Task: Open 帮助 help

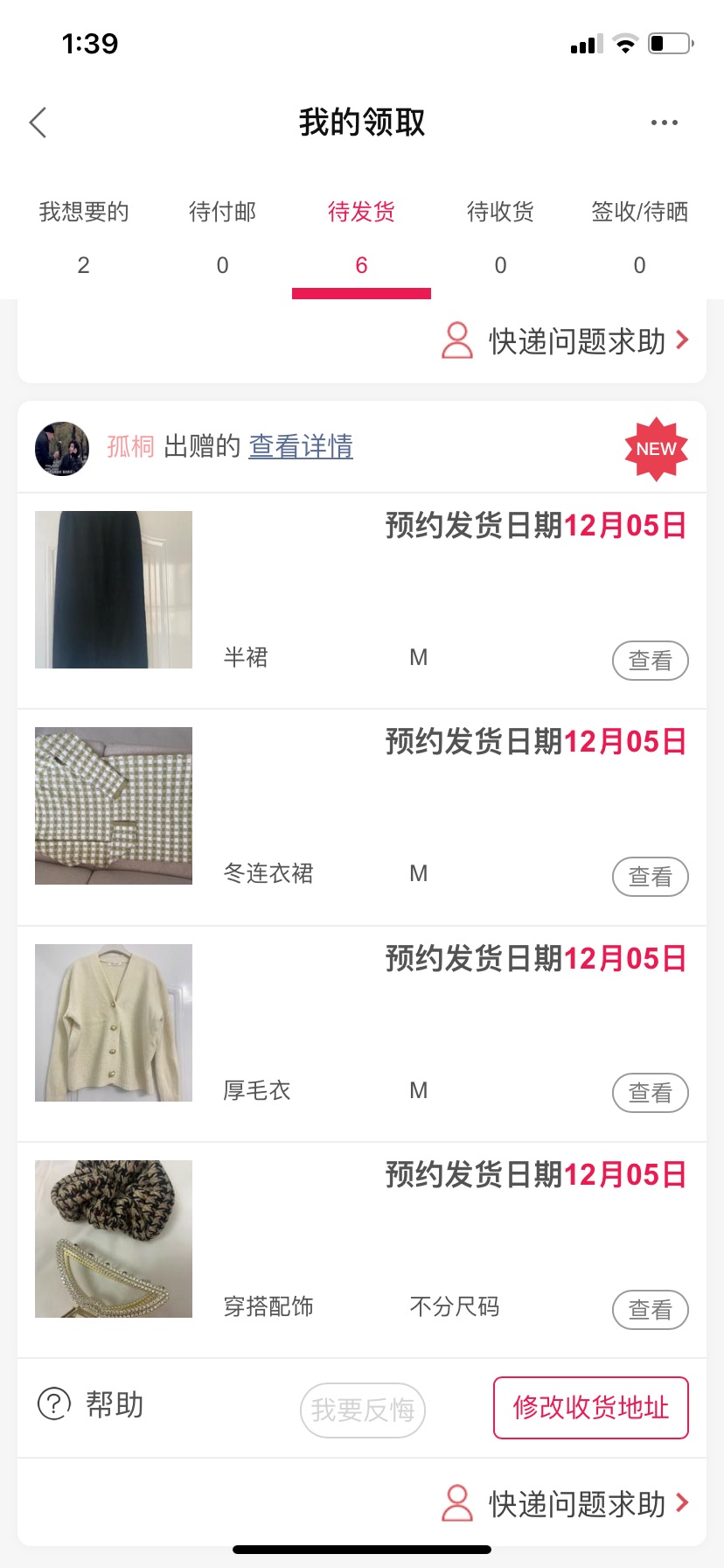Action: pos(91,1405)
